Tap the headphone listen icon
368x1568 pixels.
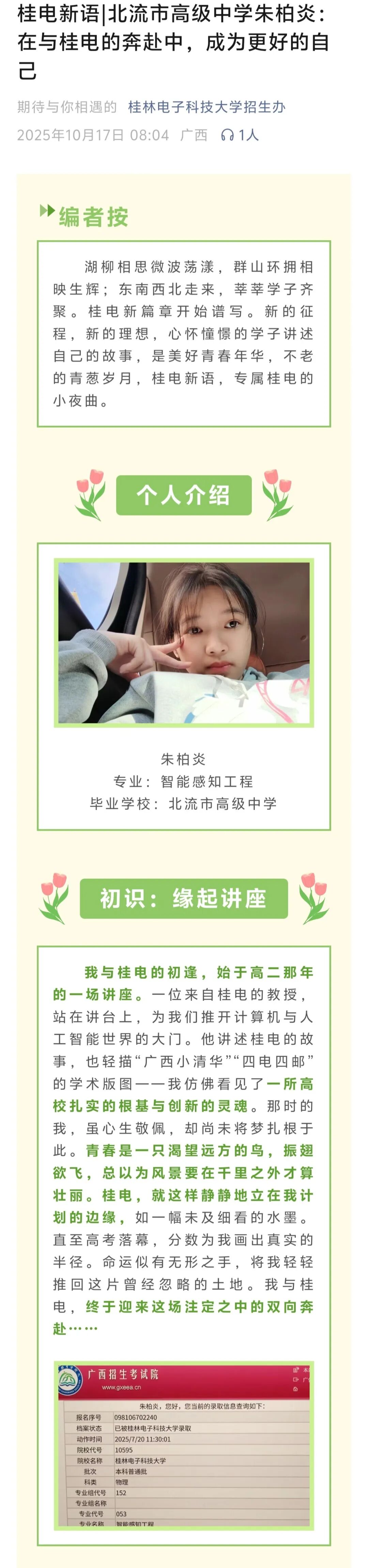[228, 135]
